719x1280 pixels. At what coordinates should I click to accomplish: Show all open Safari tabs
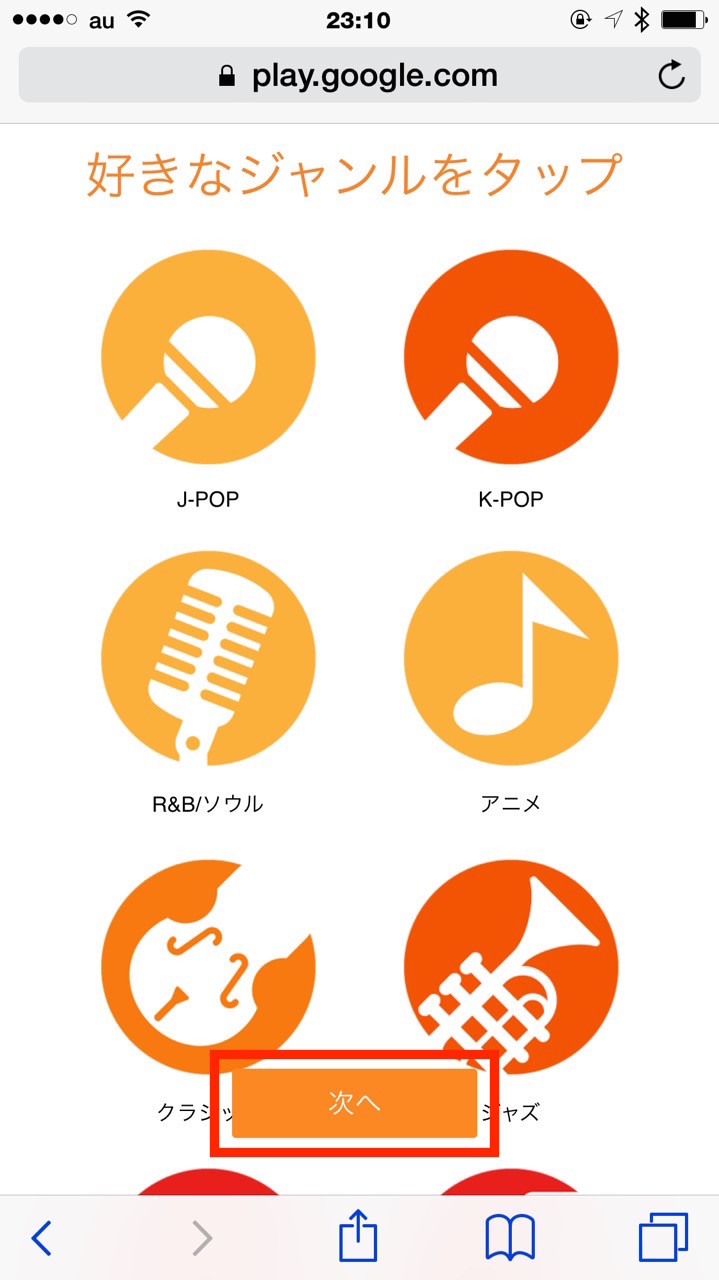pyautogui.click(x=664, y=1238)
